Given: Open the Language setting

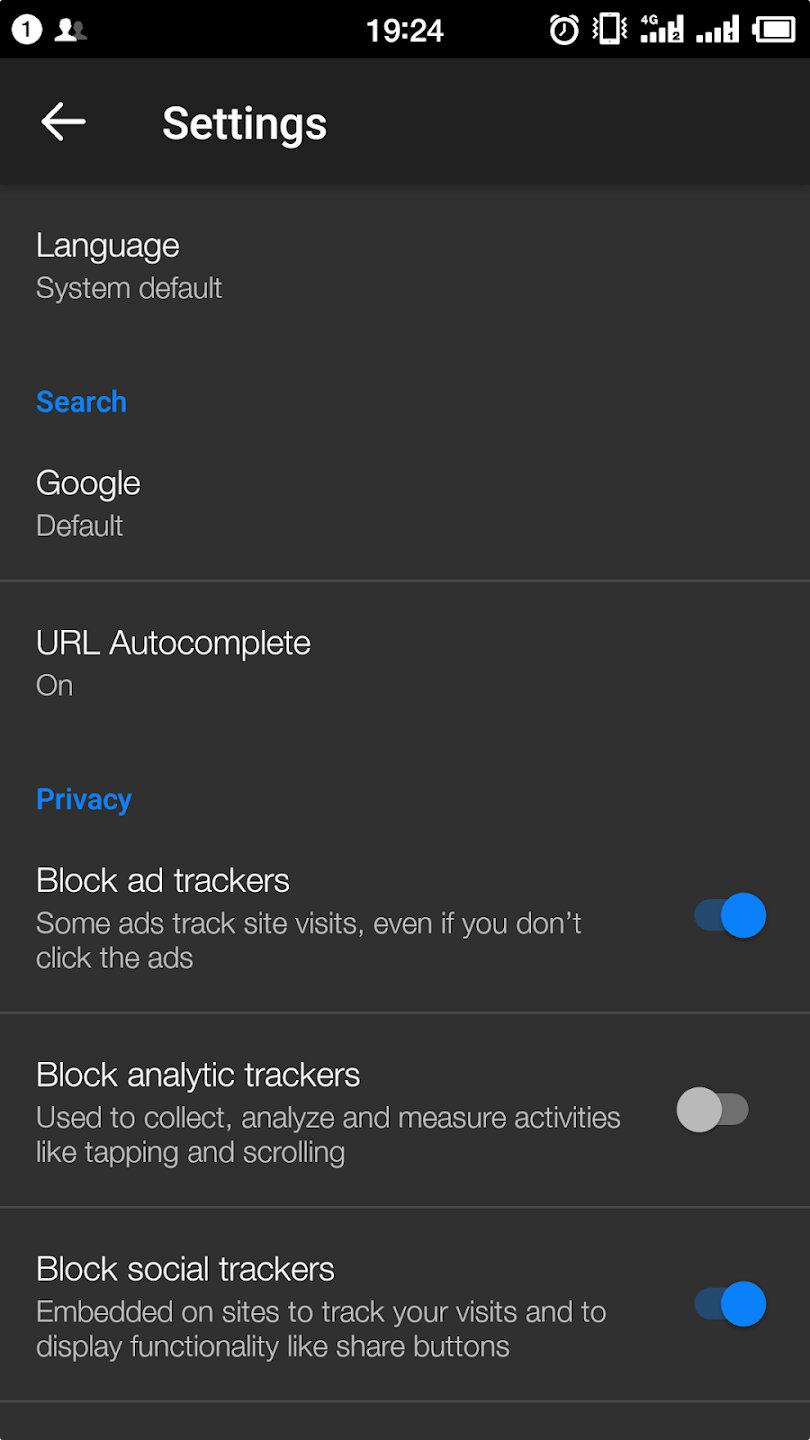Looking at the screenshot, I should tap(405, 265).
